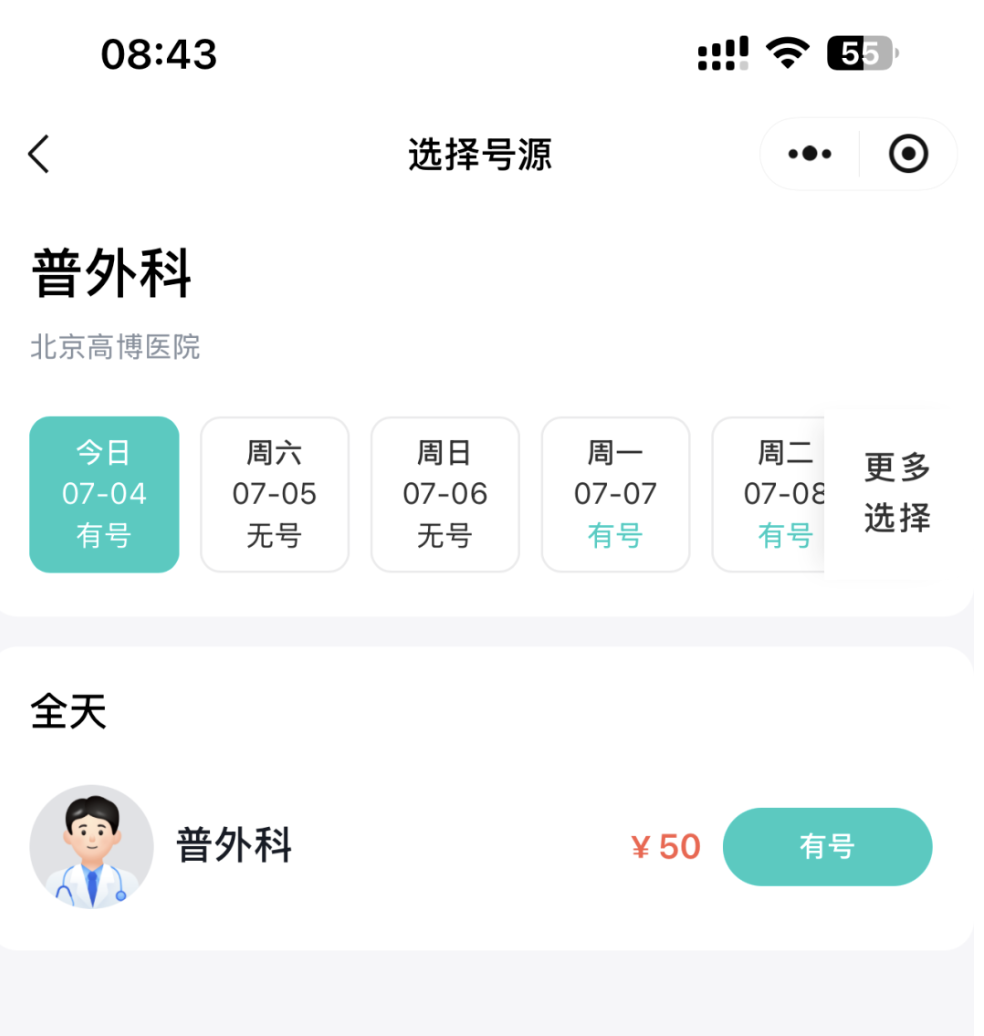Pick Monday 07-07 with available slots
This screenshot has height=1036, width=984.
click(x=615, y=494)
